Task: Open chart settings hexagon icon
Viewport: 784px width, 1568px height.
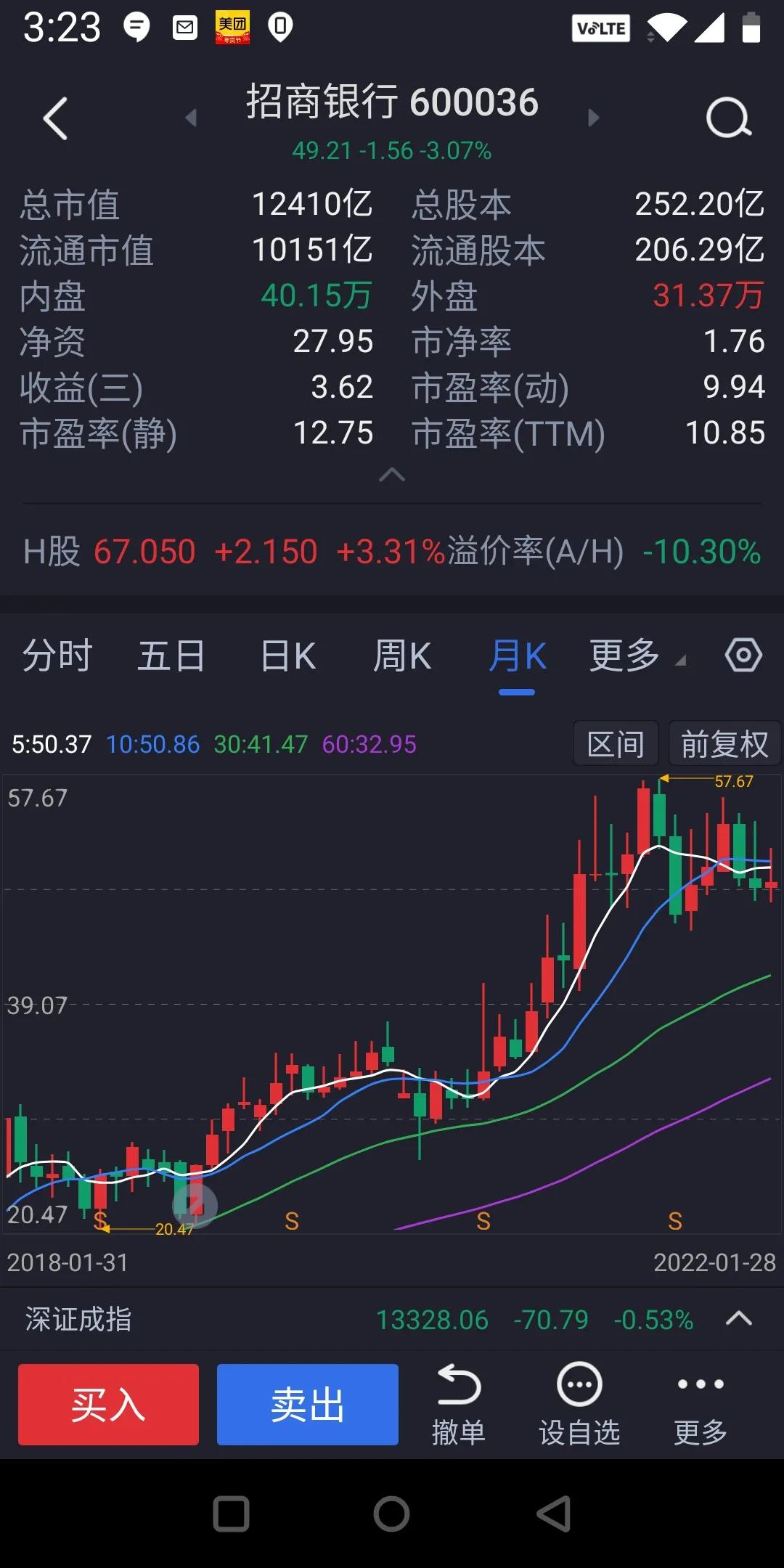Action: (743, 656)
